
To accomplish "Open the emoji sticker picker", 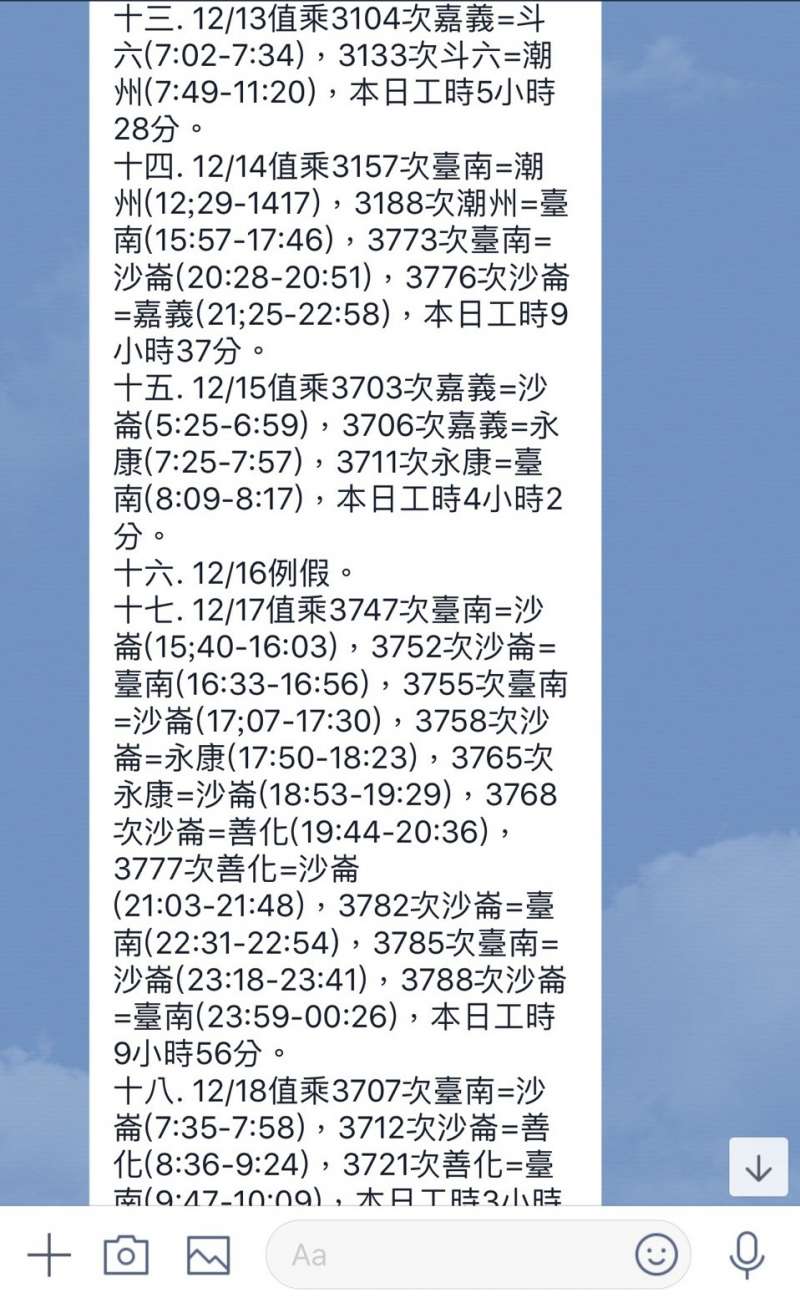I will (656, 1255).
